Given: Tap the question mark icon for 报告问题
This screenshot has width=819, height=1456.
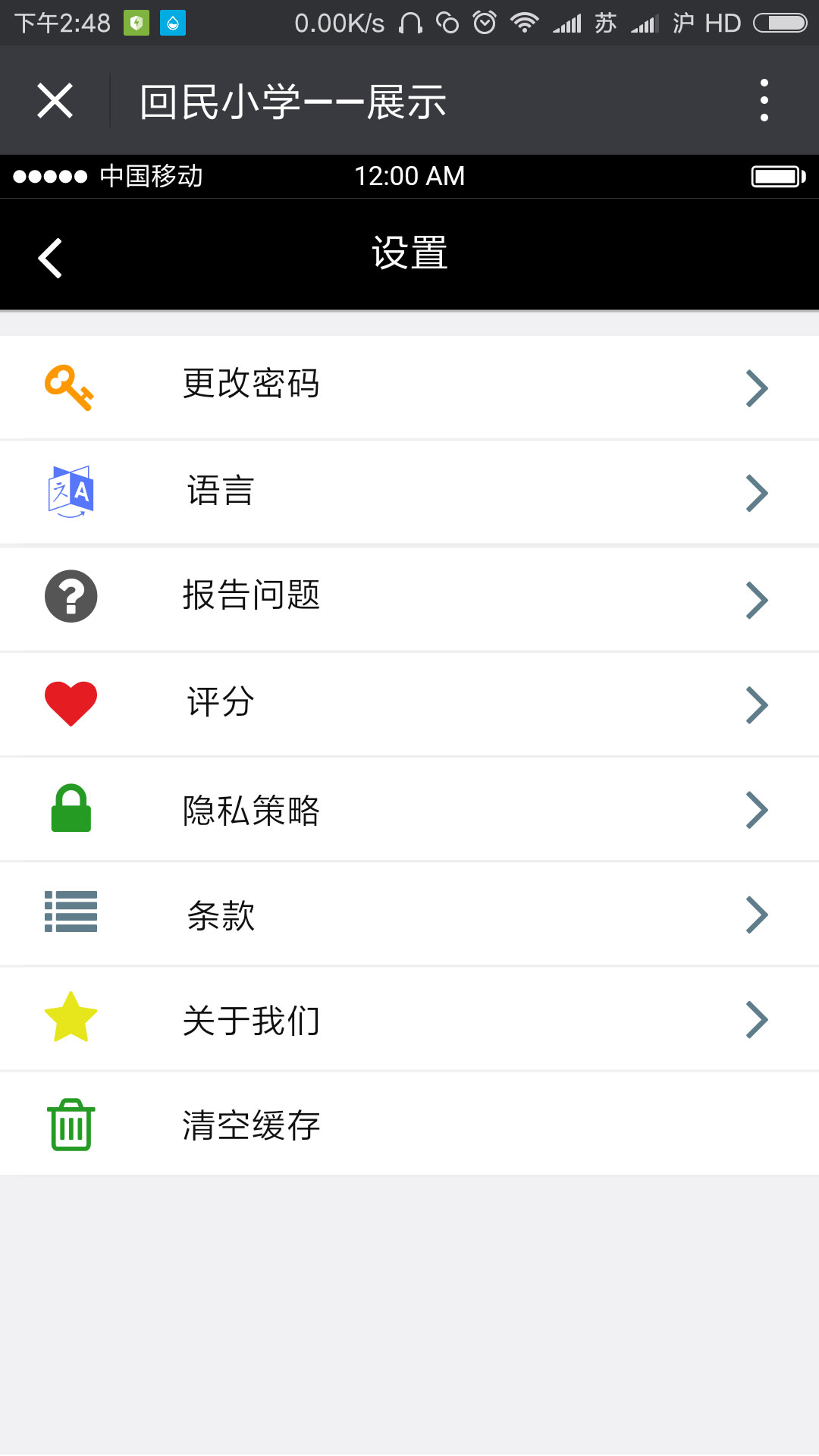Looking at the screenshot, I should click(x=71, y=597).
